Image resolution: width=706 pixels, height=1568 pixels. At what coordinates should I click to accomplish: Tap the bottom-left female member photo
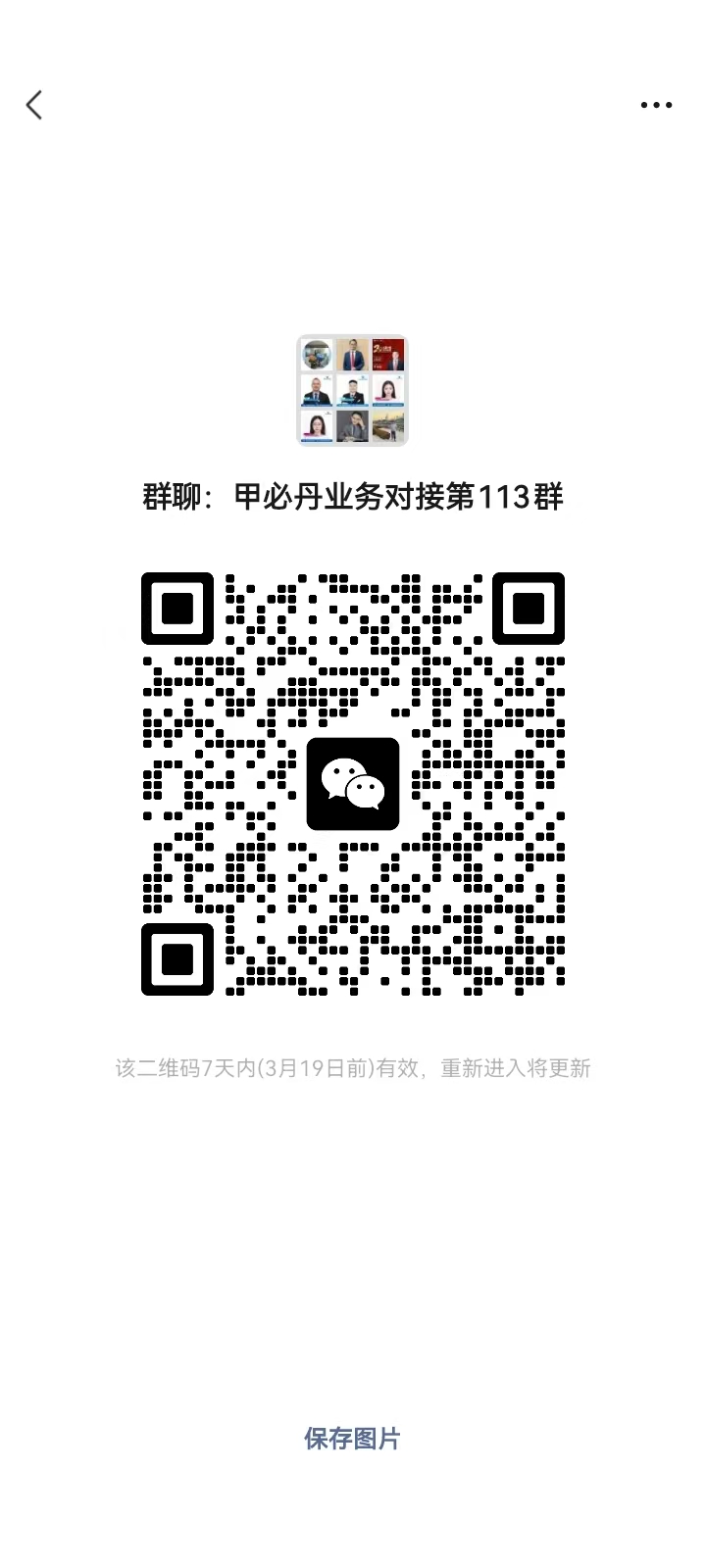pos(318,426)
